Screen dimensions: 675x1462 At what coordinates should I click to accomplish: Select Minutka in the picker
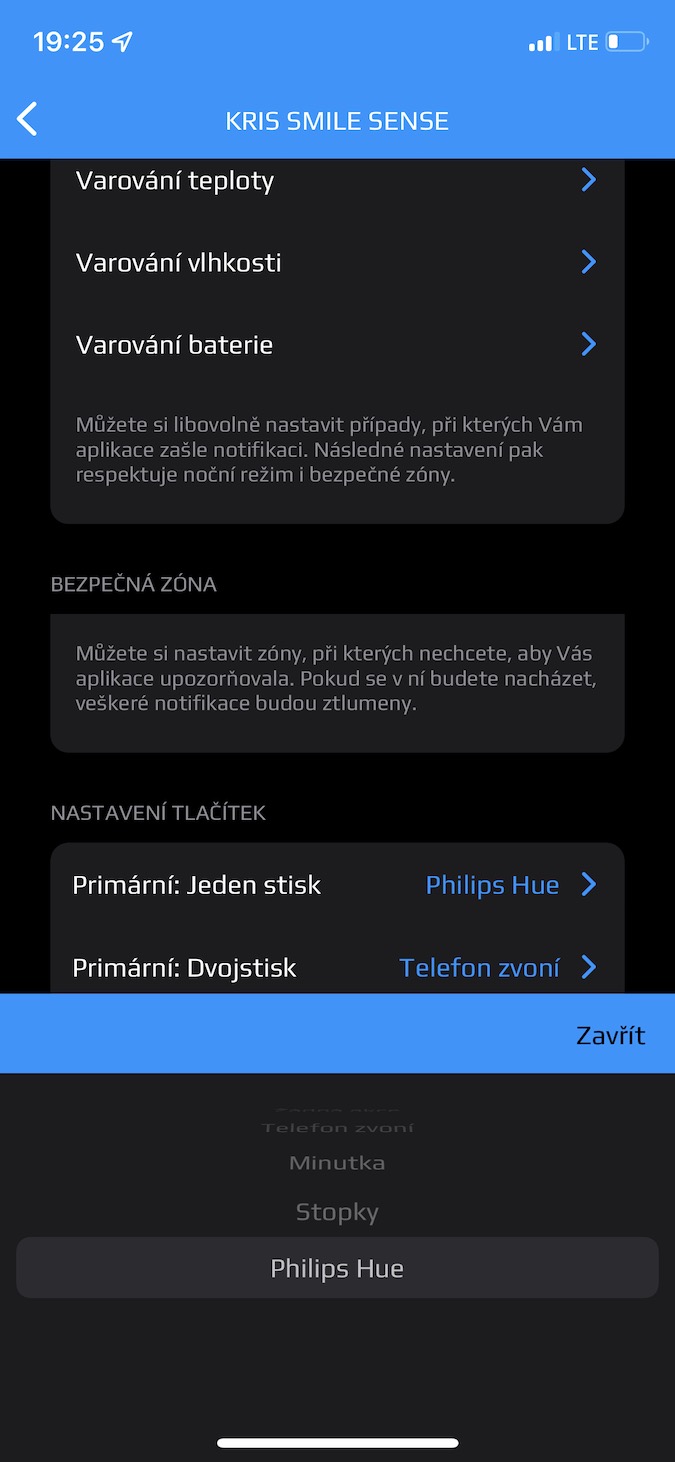point(337,1163)
